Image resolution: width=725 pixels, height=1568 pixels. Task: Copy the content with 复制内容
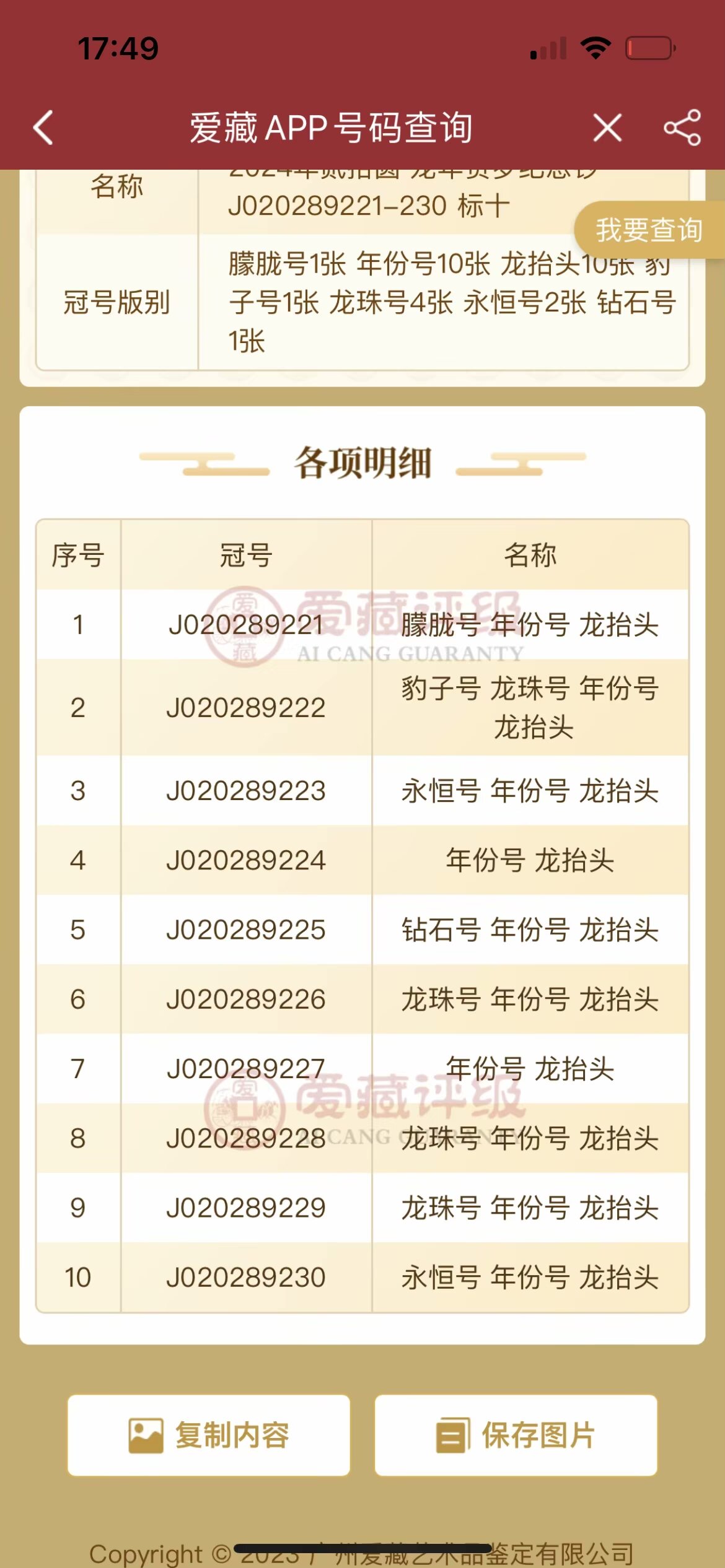209,1435
